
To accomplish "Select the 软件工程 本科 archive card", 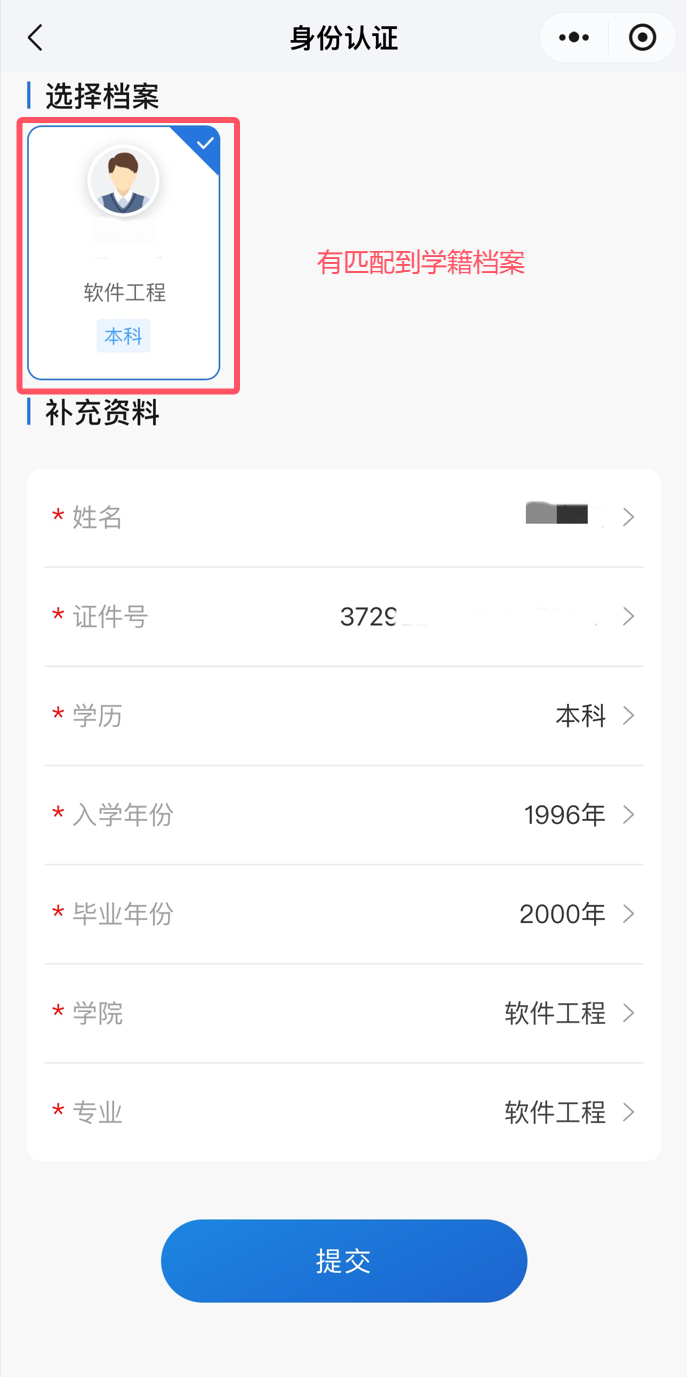I will point(124,253).
